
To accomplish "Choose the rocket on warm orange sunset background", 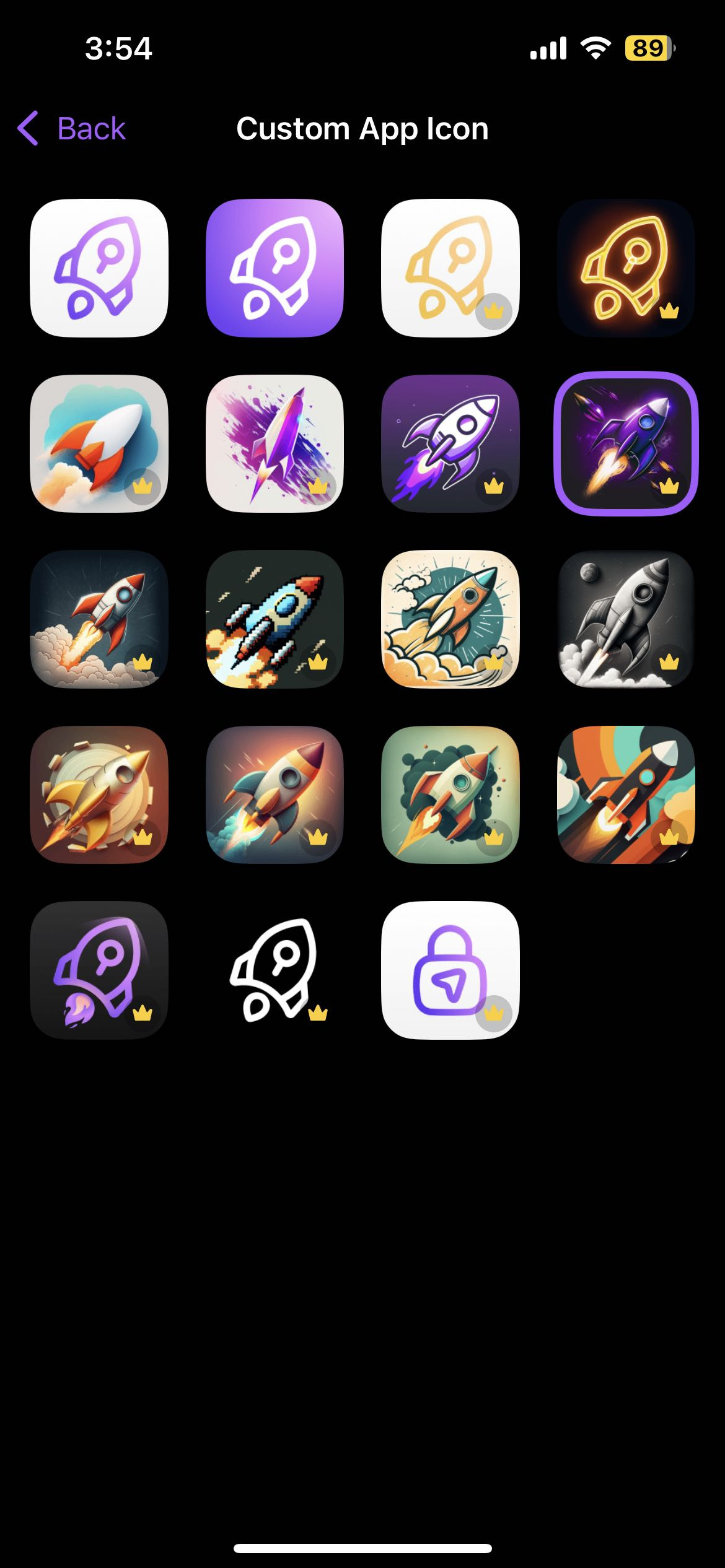I will (275, 795).
